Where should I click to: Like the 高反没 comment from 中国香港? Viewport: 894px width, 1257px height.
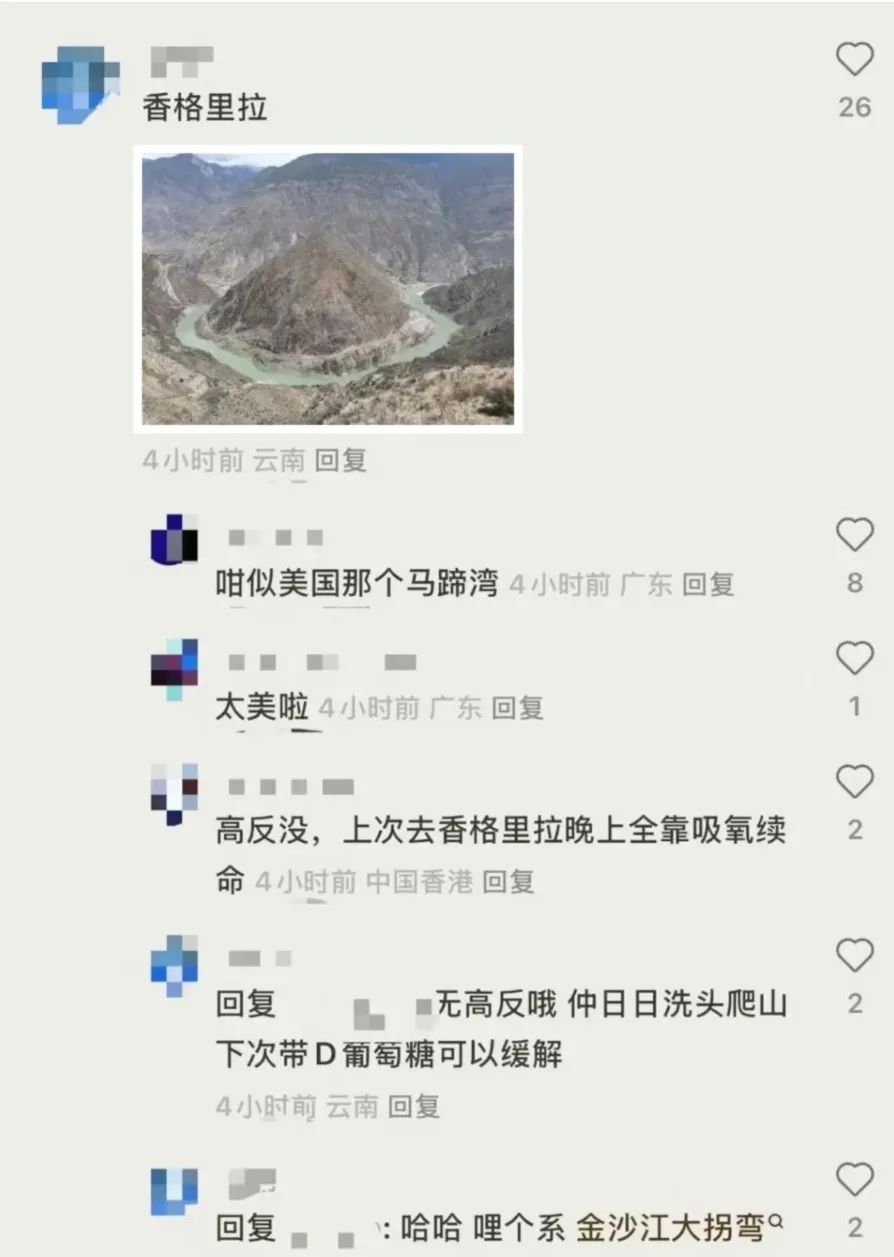pyautogui.click(x=854, y=782)
